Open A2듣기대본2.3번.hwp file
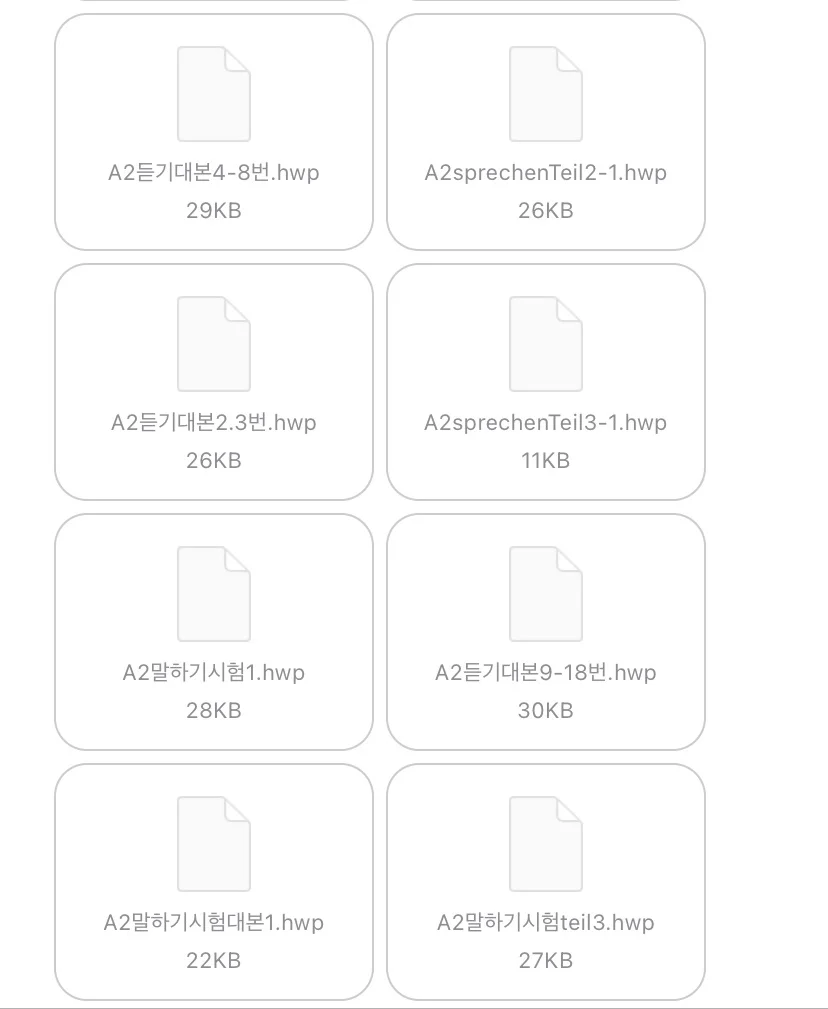The image size is (828, 1009). [x=214, y=382]
